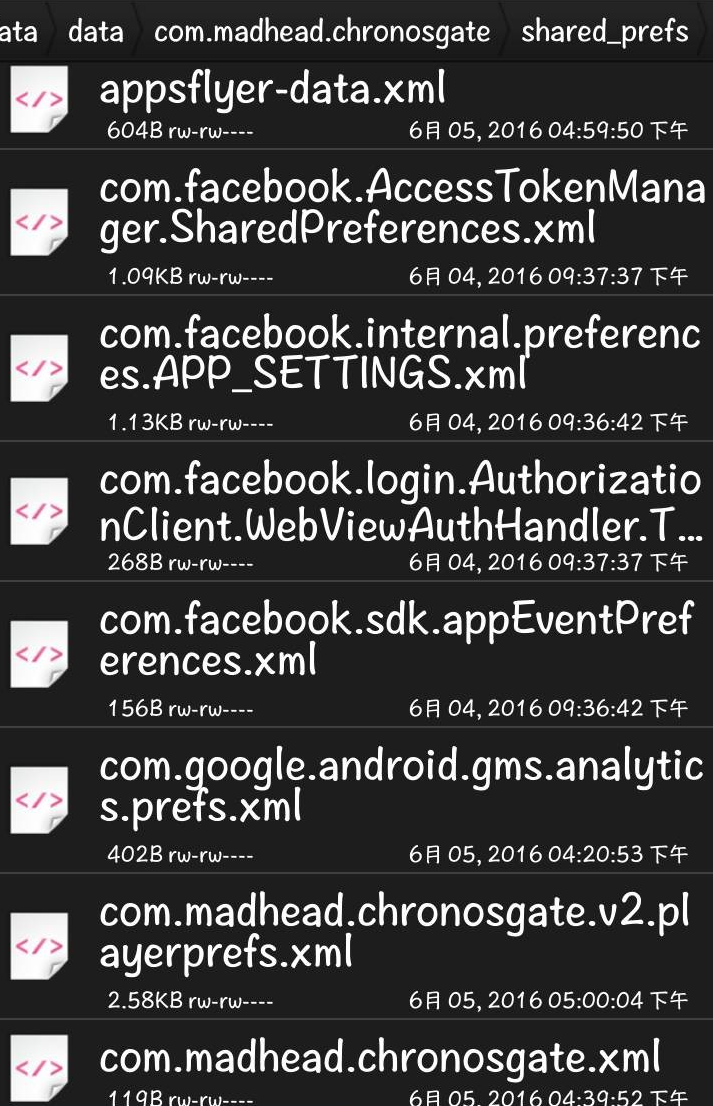The image size is (713, 1106).
Task: Open the WebViewAuthHandler file row
Action: [356, 514]
